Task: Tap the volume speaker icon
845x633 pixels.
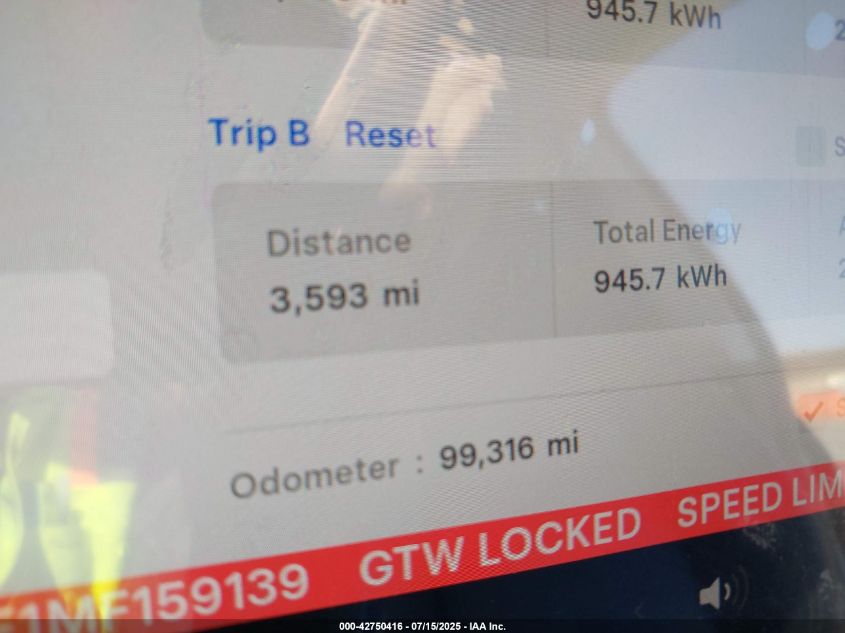Action: coord(718,592)
